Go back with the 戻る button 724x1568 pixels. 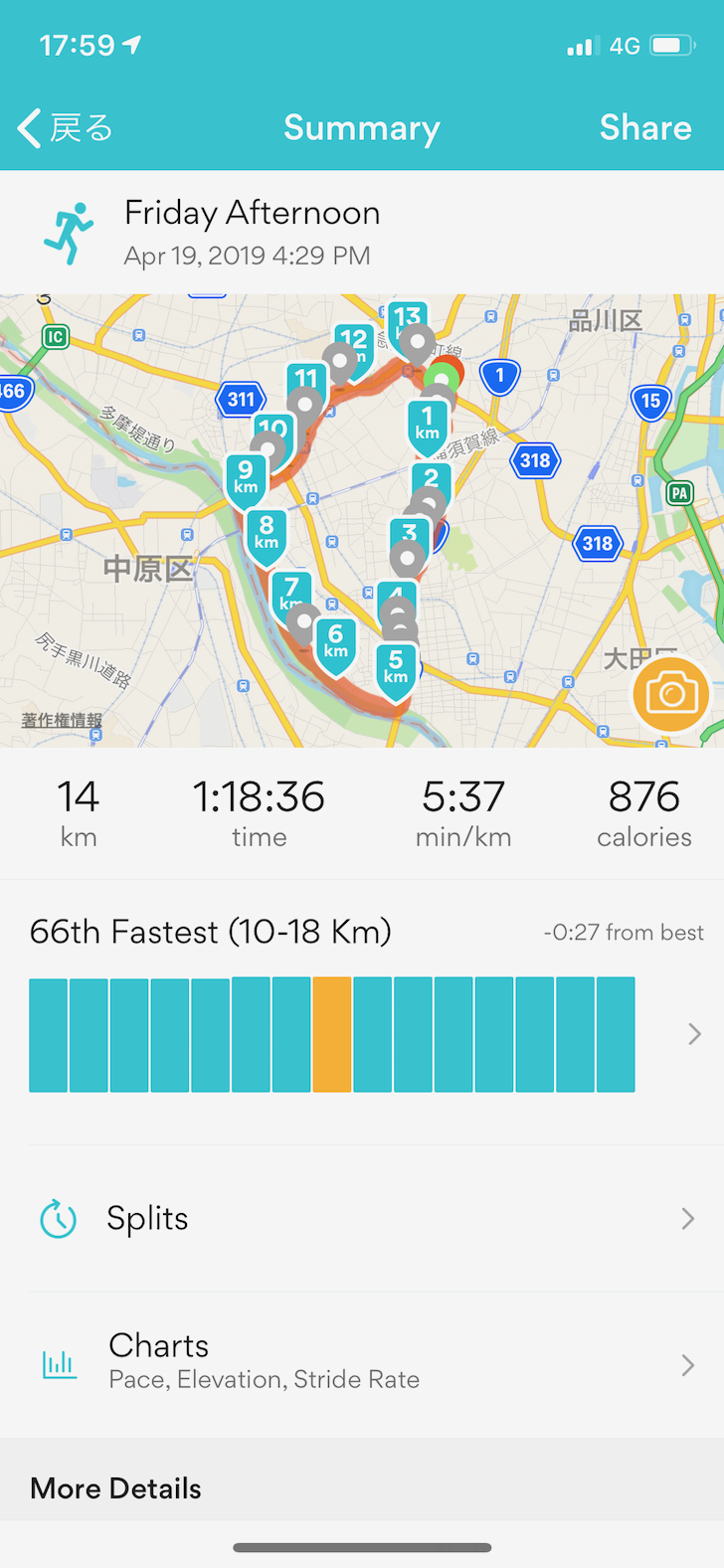(66, 128)
